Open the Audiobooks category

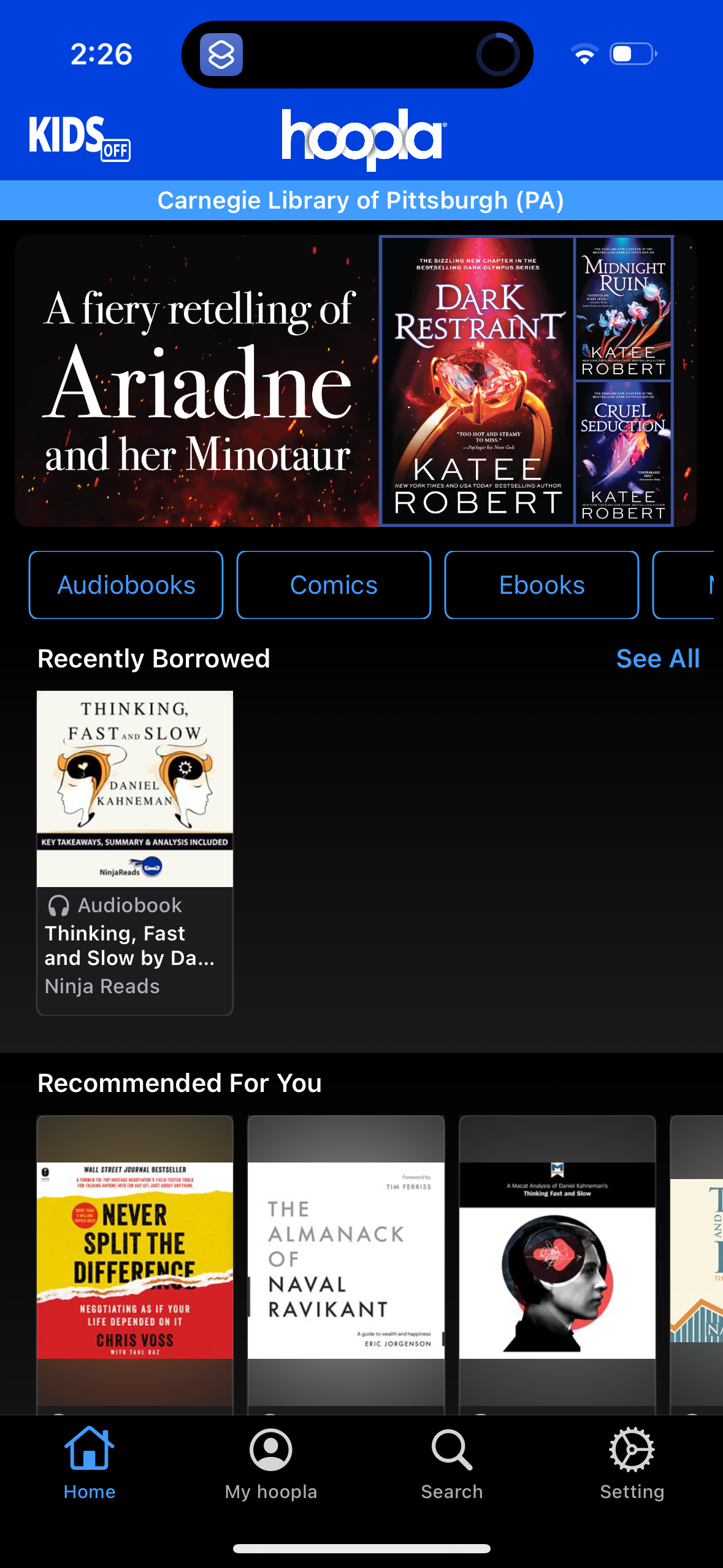125,584
